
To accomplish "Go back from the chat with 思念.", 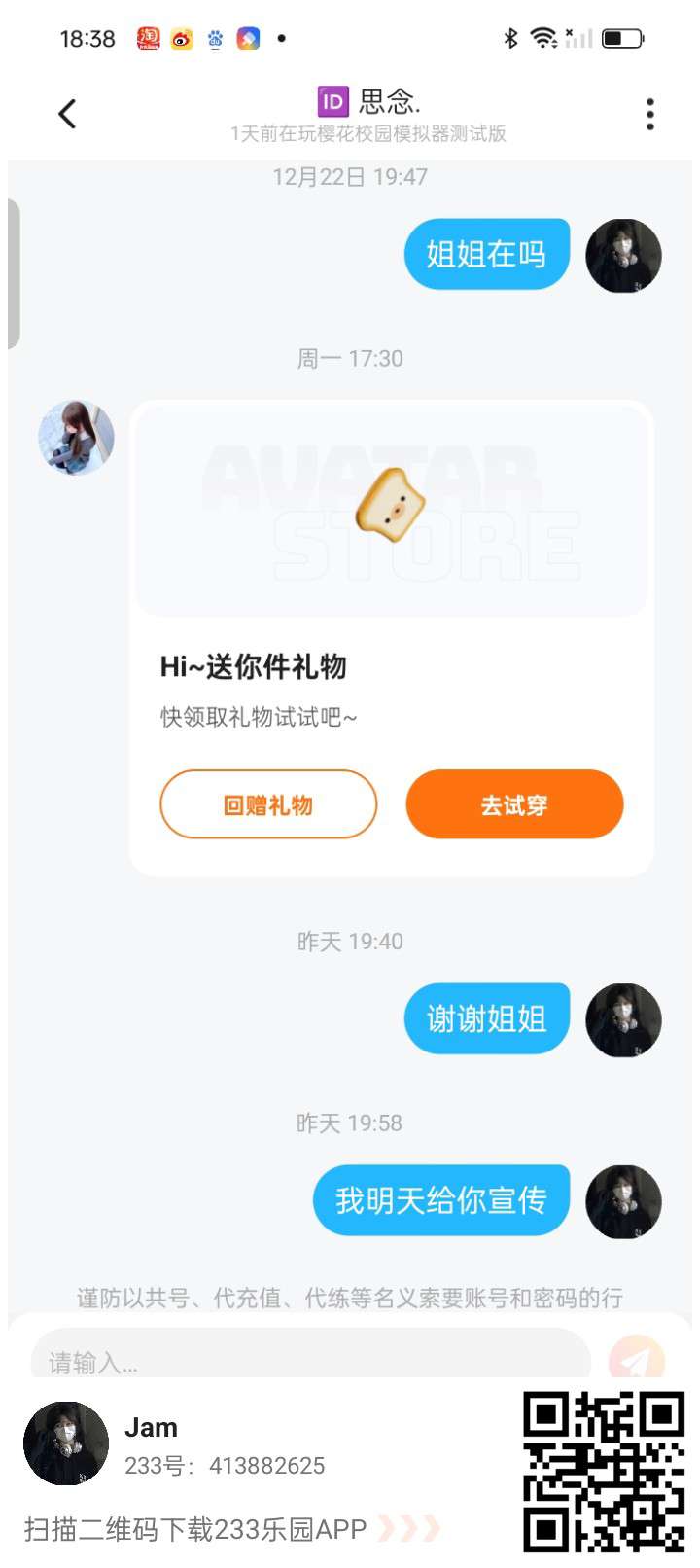I will 67,114.
